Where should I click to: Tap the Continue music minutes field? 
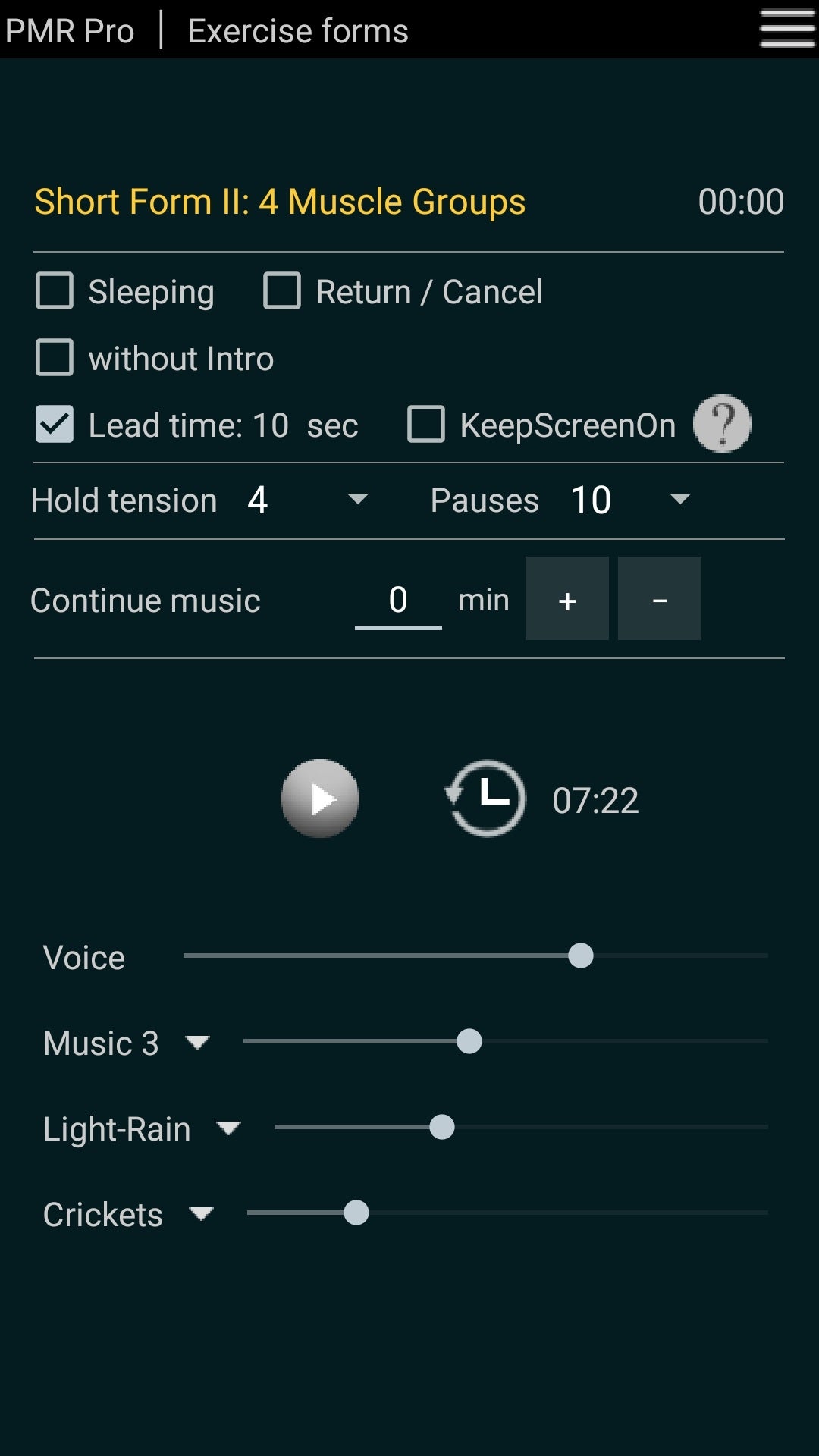pos(398,601)
